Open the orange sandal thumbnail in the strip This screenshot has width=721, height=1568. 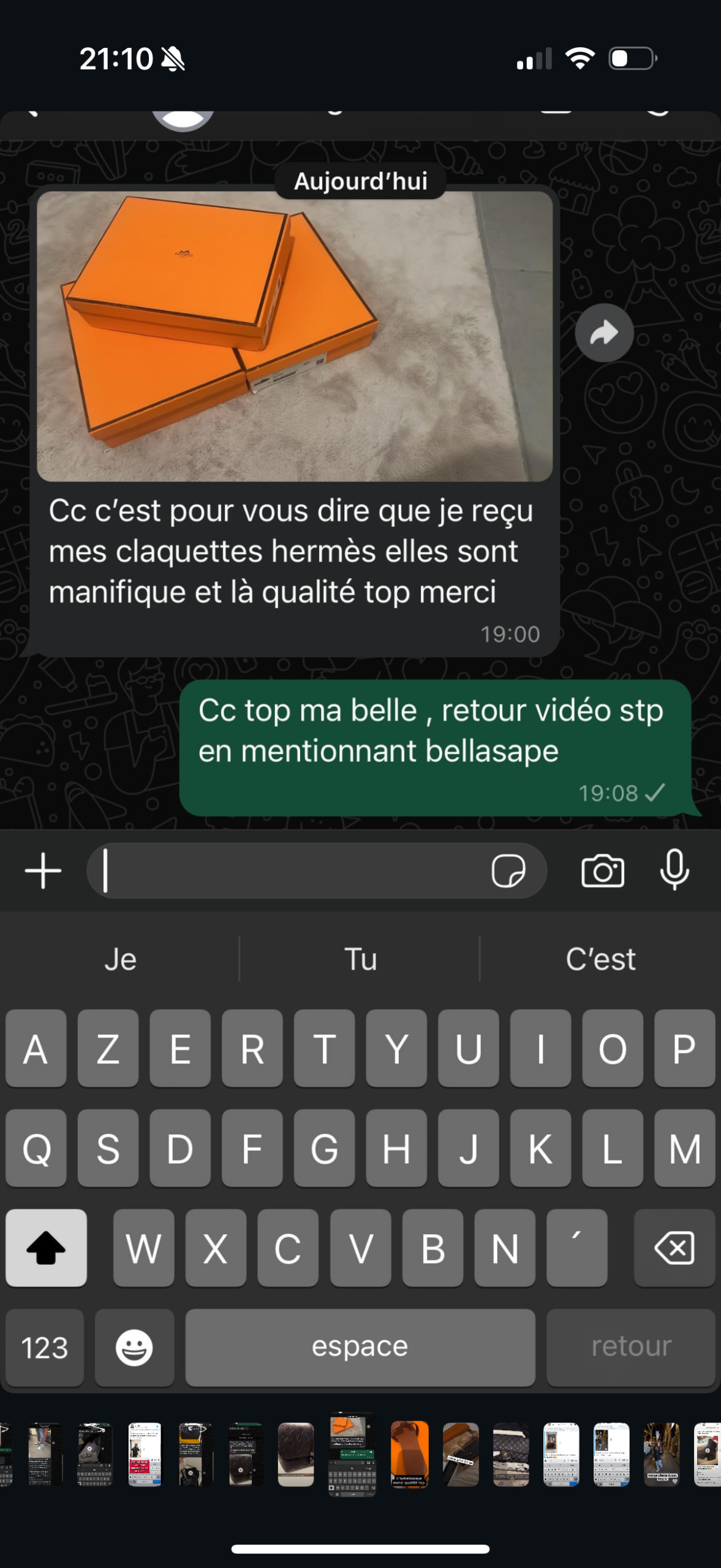[x=409, y=1454]
